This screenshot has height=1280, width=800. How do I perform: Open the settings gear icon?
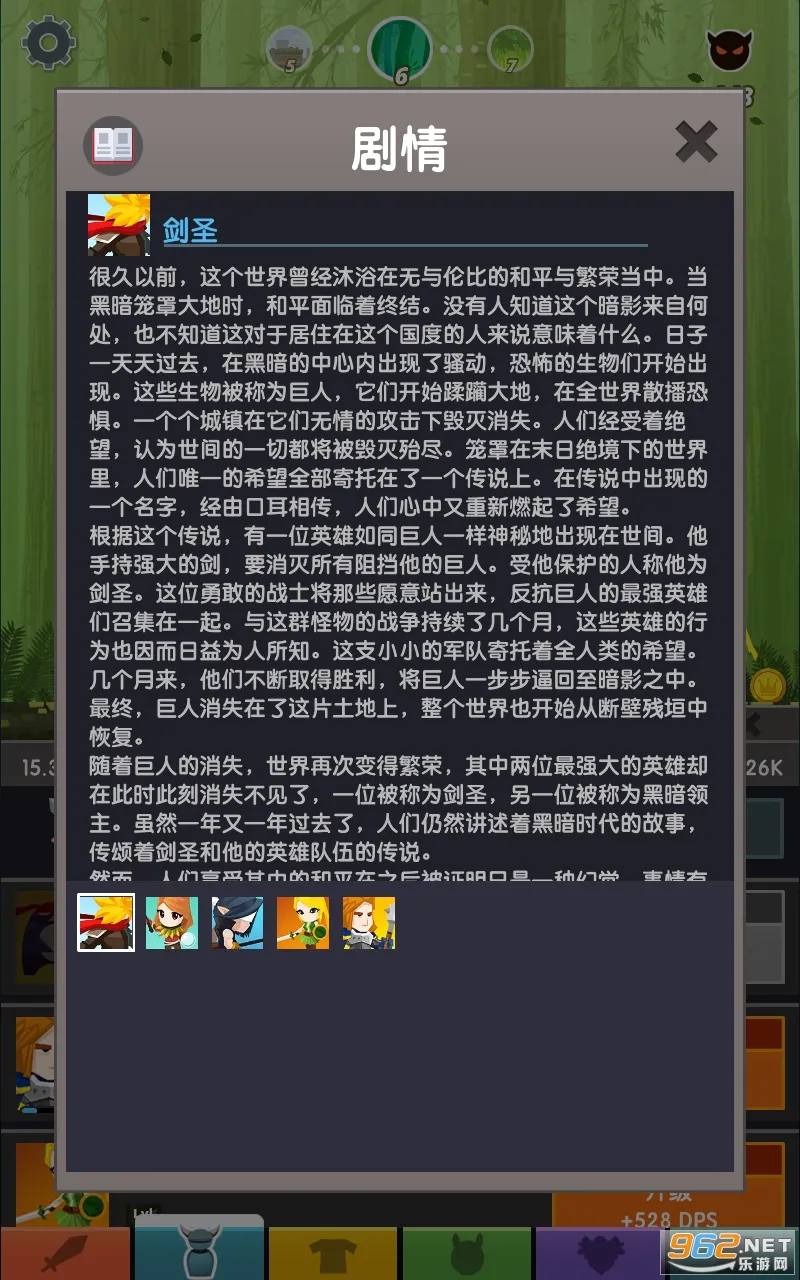coord(48,44)
